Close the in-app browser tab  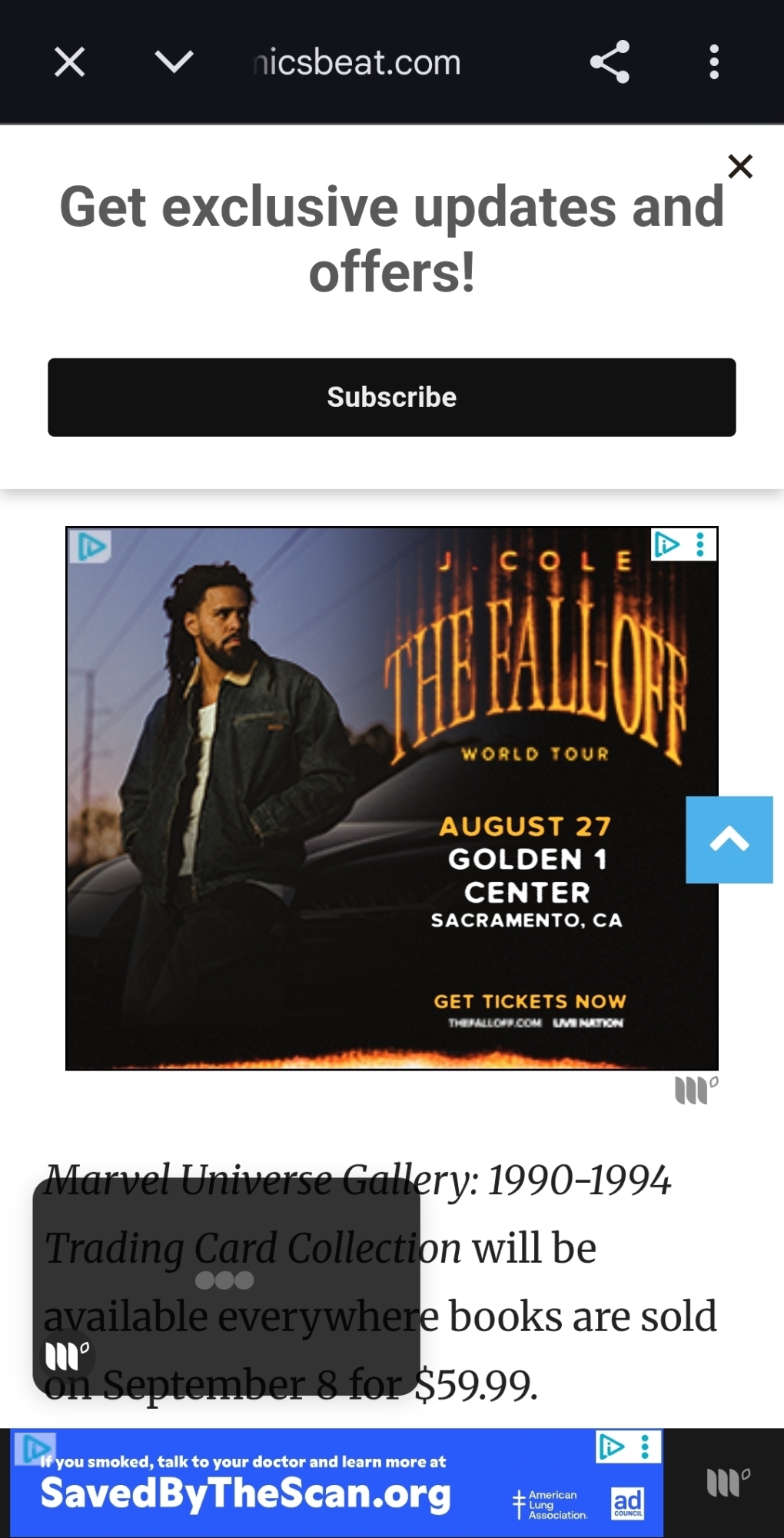[x=69, y=62]
